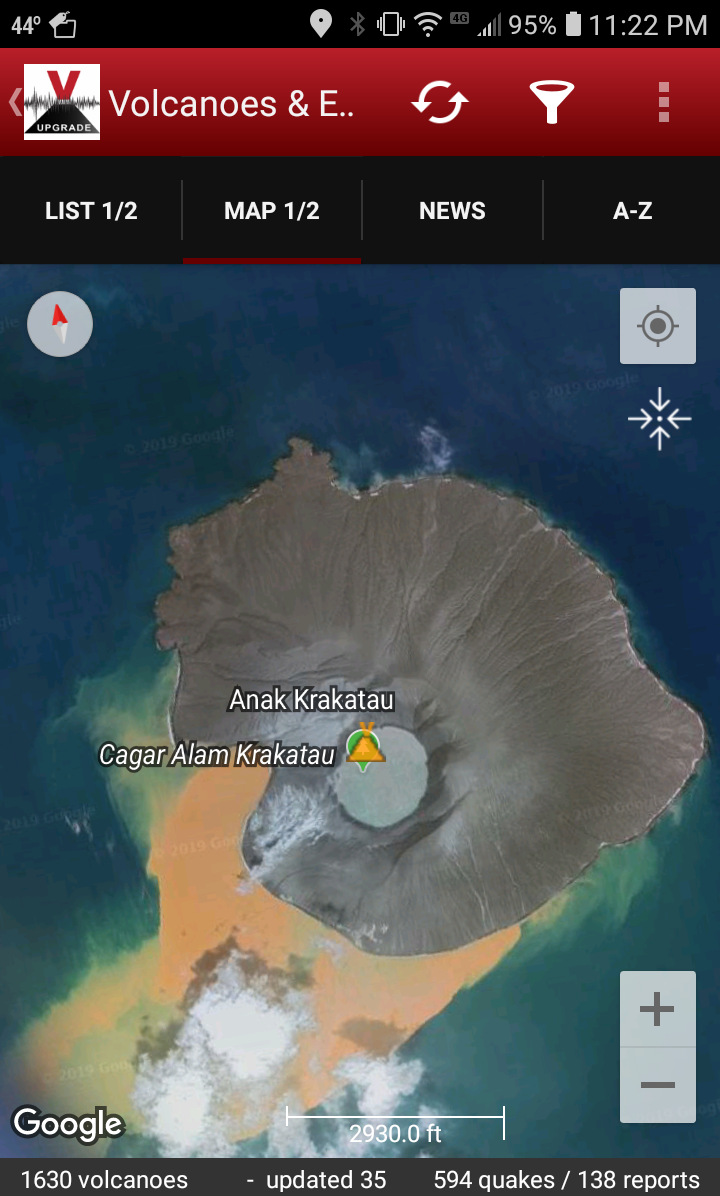This screenshot has width=720, height=1196.
Task: Select the MAP 1/2 tab
Action: click(272, 211)
